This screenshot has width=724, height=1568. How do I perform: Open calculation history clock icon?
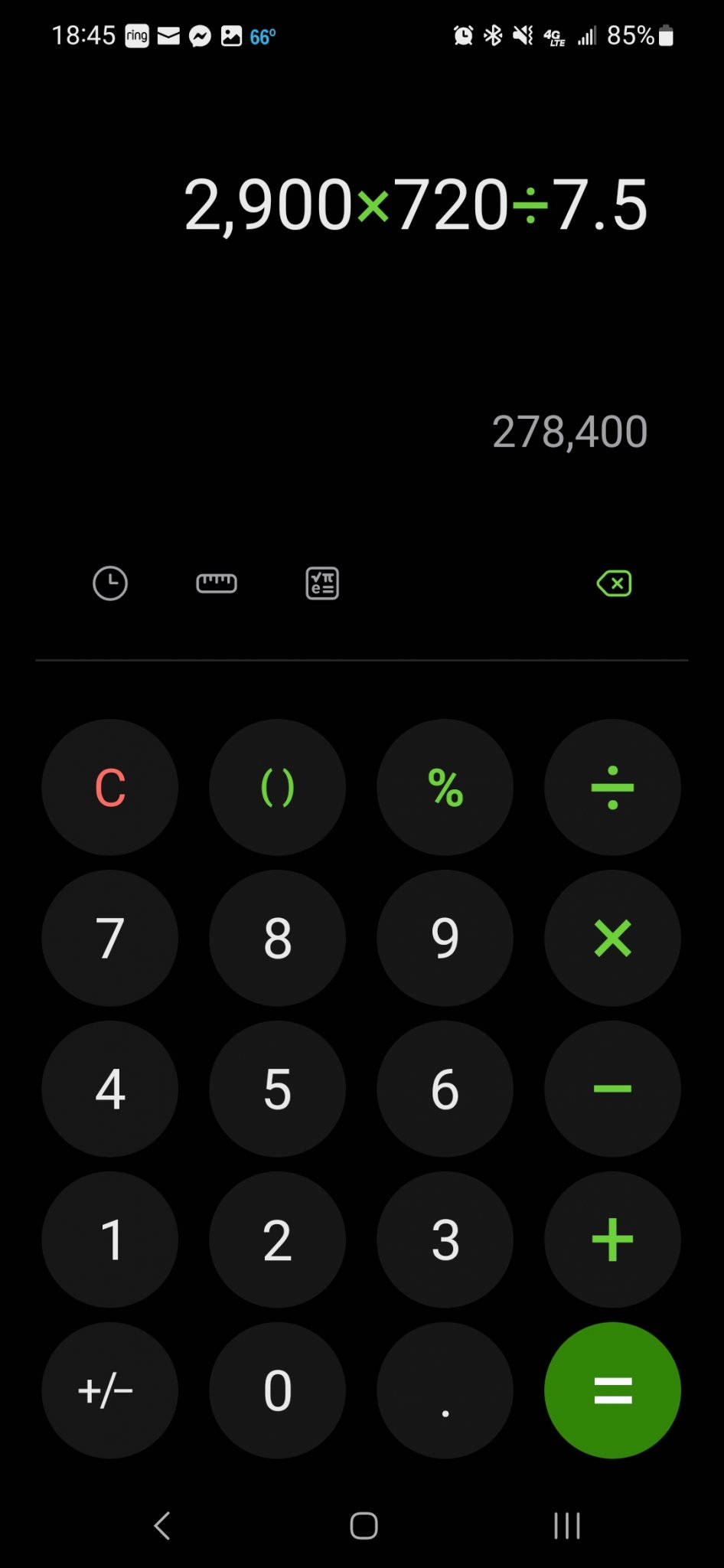(110, 583)
